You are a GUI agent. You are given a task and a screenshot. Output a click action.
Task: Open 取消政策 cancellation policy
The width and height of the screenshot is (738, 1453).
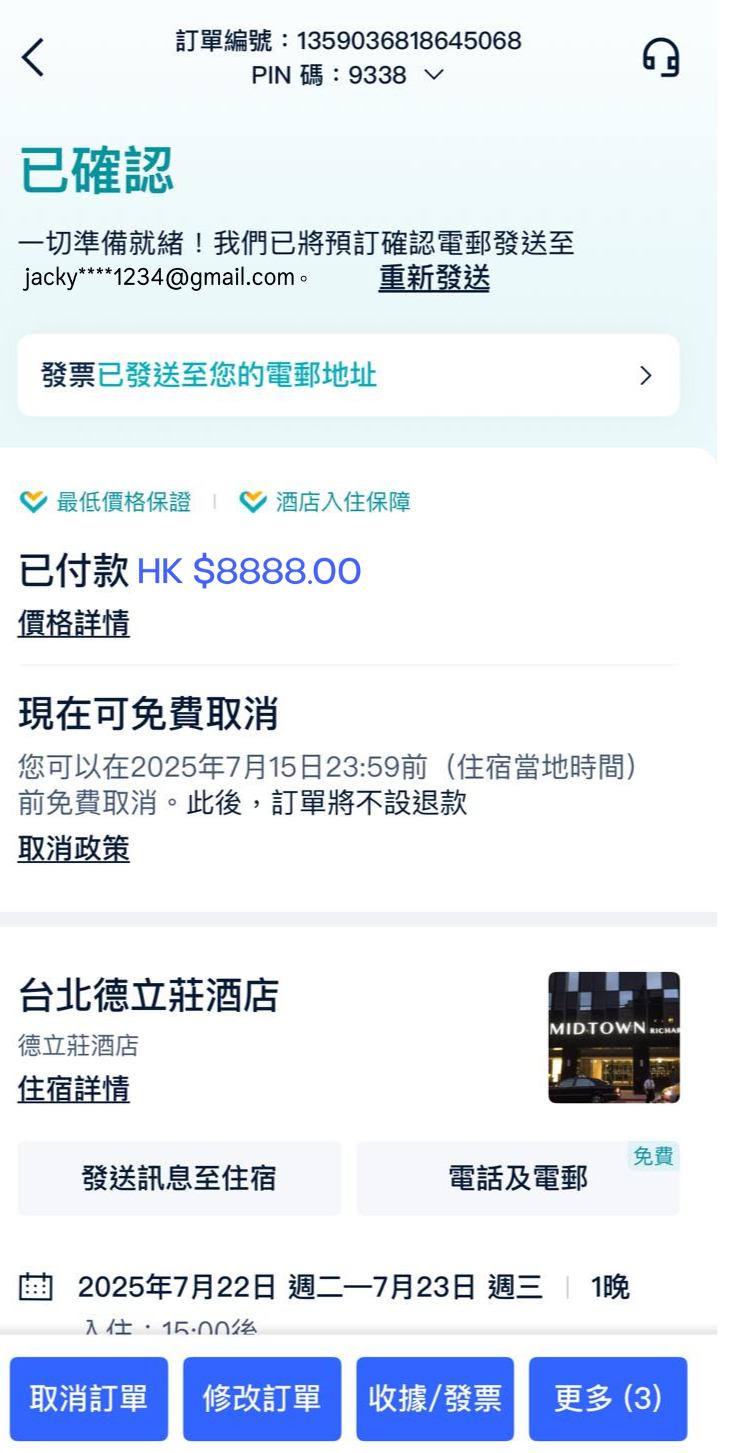pyautogui.click(x=73, y=850)
